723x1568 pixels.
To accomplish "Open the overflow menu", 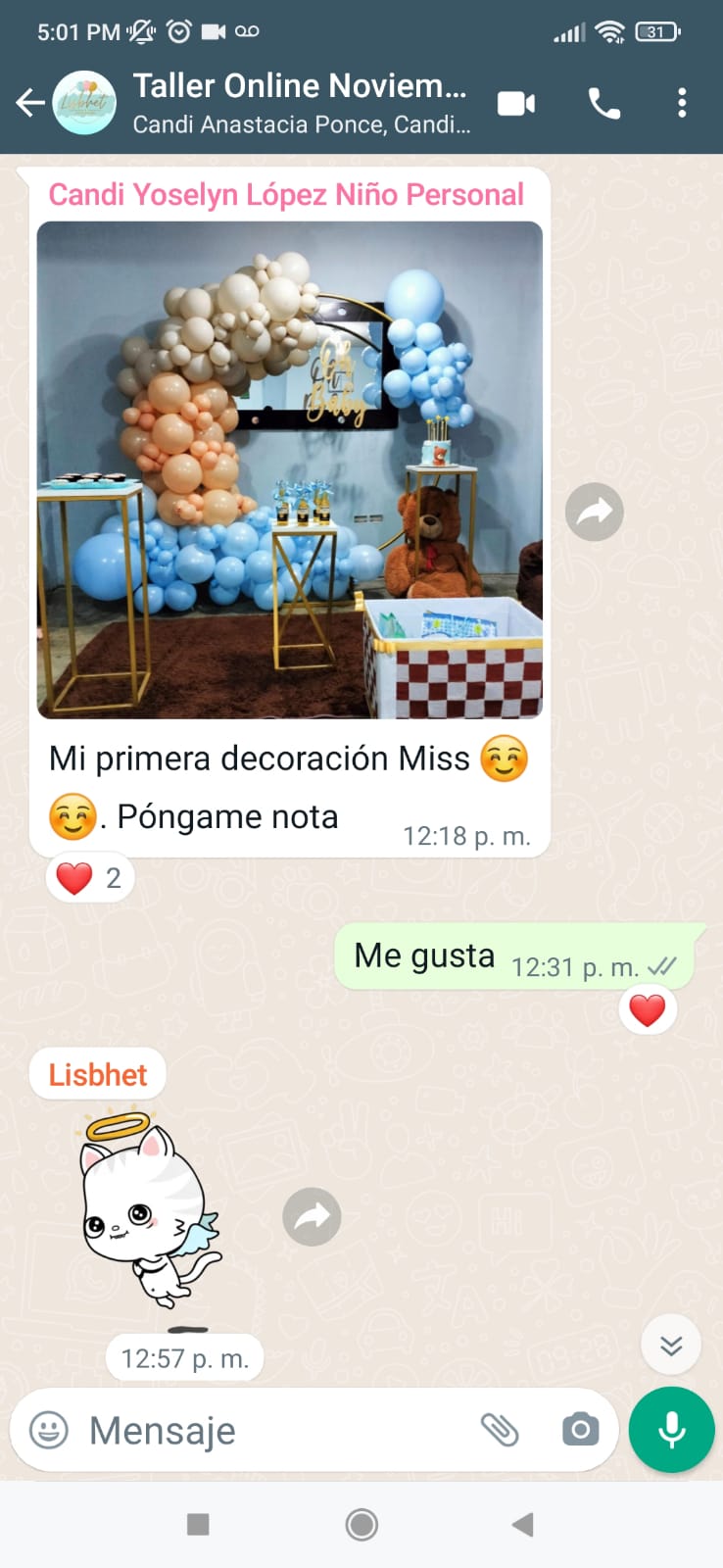I will pyautogui.click(x=682, y=103).
